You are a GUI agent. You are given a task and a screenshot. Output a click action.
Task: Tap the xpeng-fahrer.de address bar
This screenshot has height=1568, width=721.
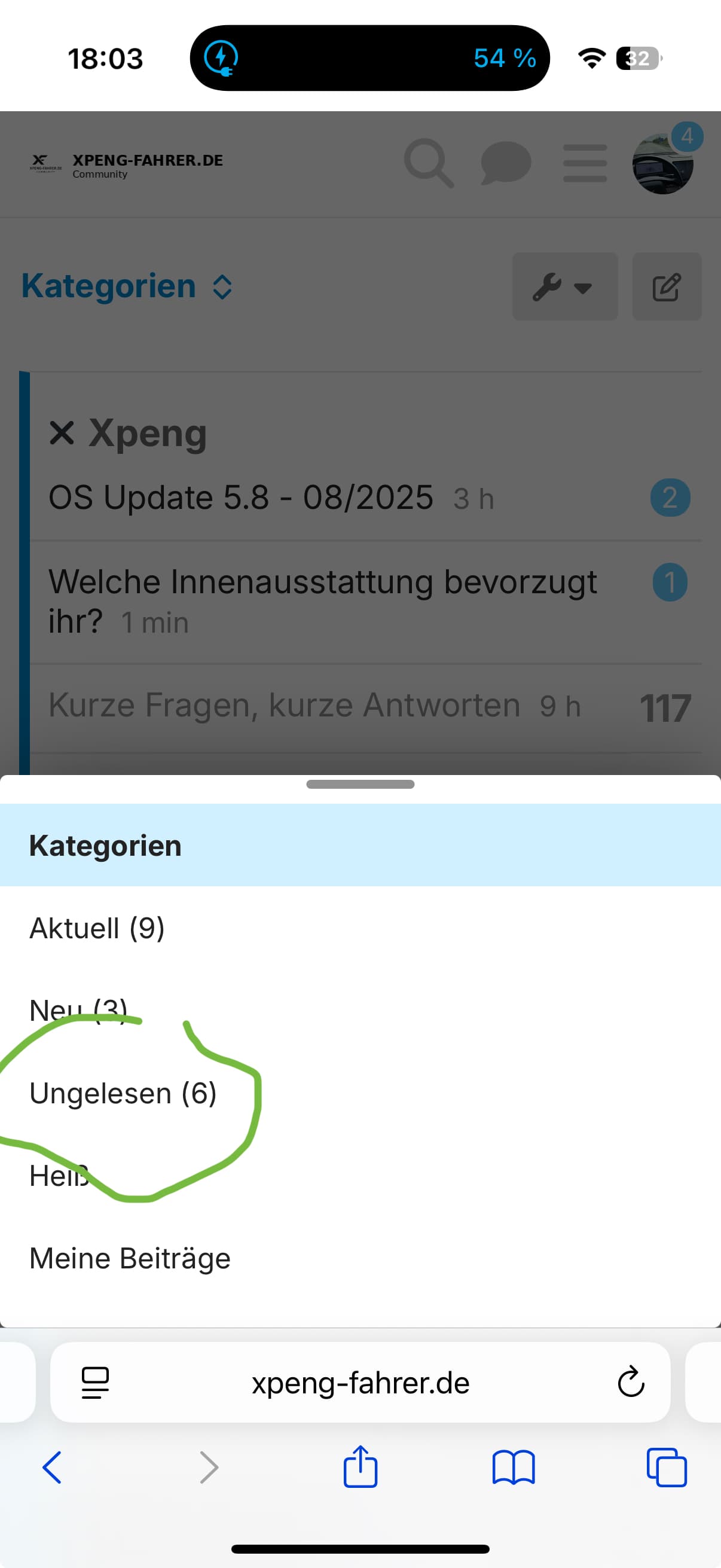tap(360, 1383)
